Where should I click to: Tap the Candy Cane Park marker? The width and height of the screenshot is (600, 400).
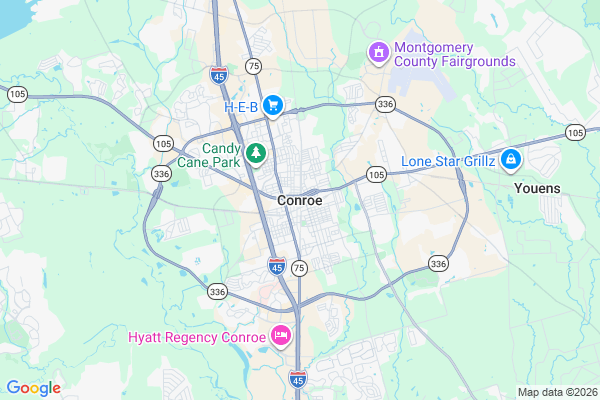pos(257,153)
